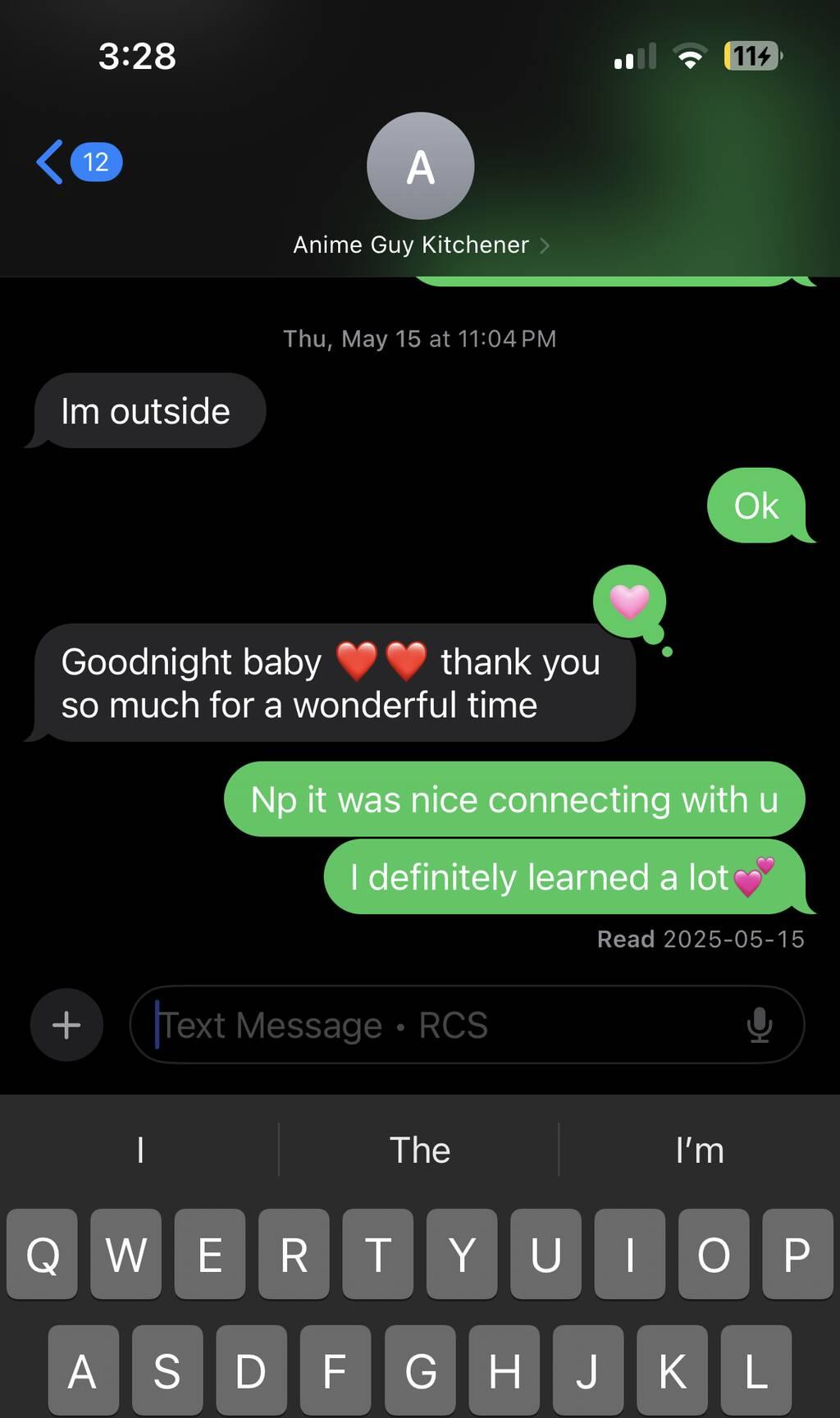Open the plus attachments menu
This screenshot has height=1418, width=840.
click(66, 1025)
